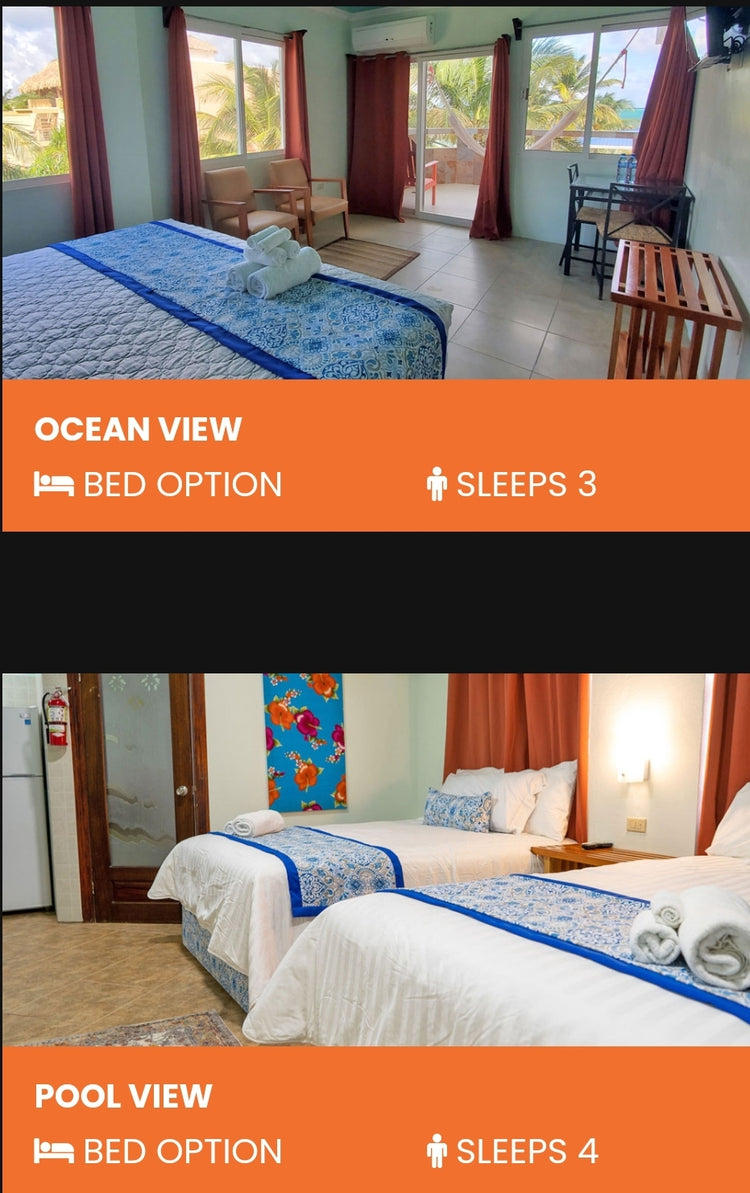This screenshot has height=1193, width=750.
Task: Open the Ocean View room card
Action: pyautogui.click(x=138, y=429)
